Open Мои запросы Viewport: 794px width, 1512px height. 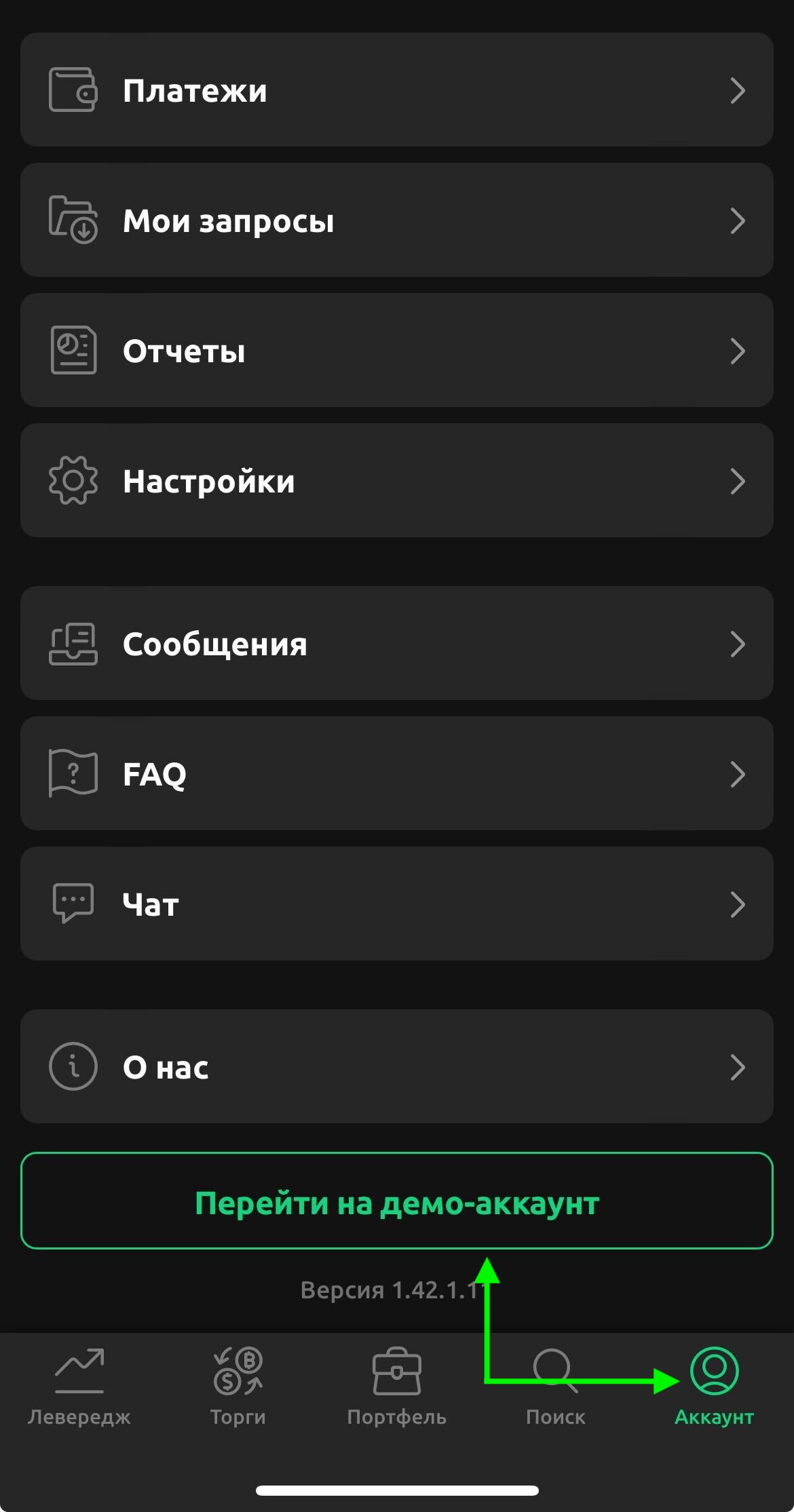[x=397, y=220]
